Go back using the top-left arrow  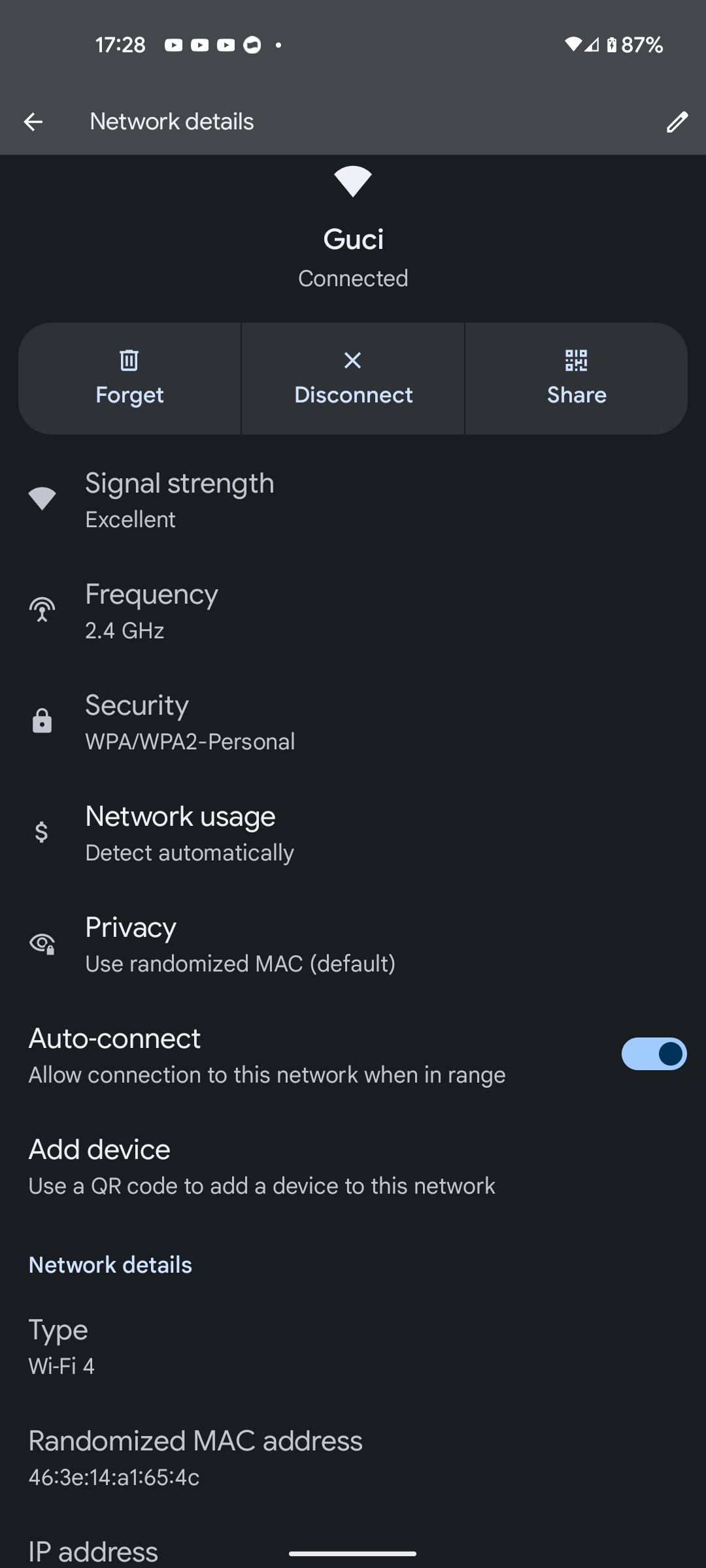coord(33,122)
